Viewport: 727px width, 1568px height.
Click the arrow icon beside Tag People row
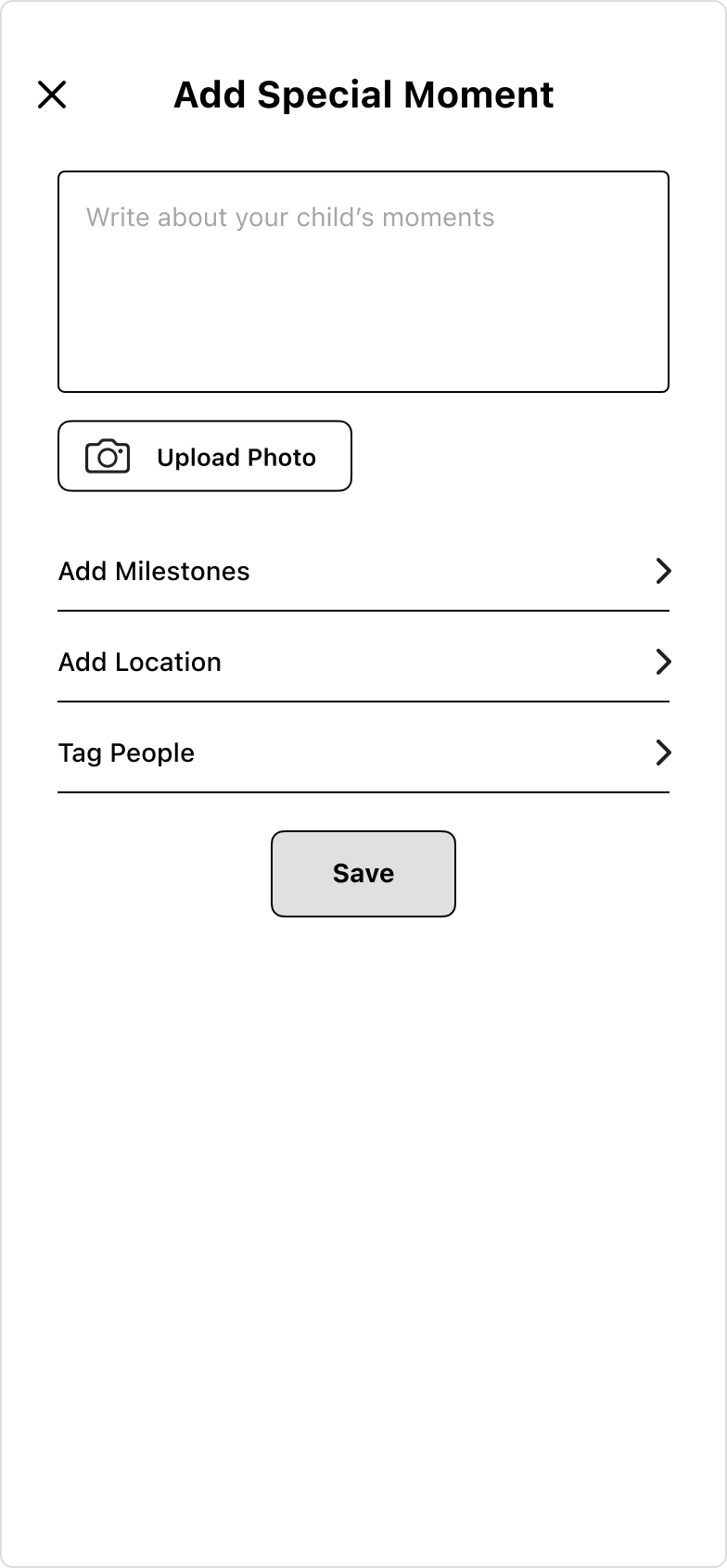click(x=663, y=752)
